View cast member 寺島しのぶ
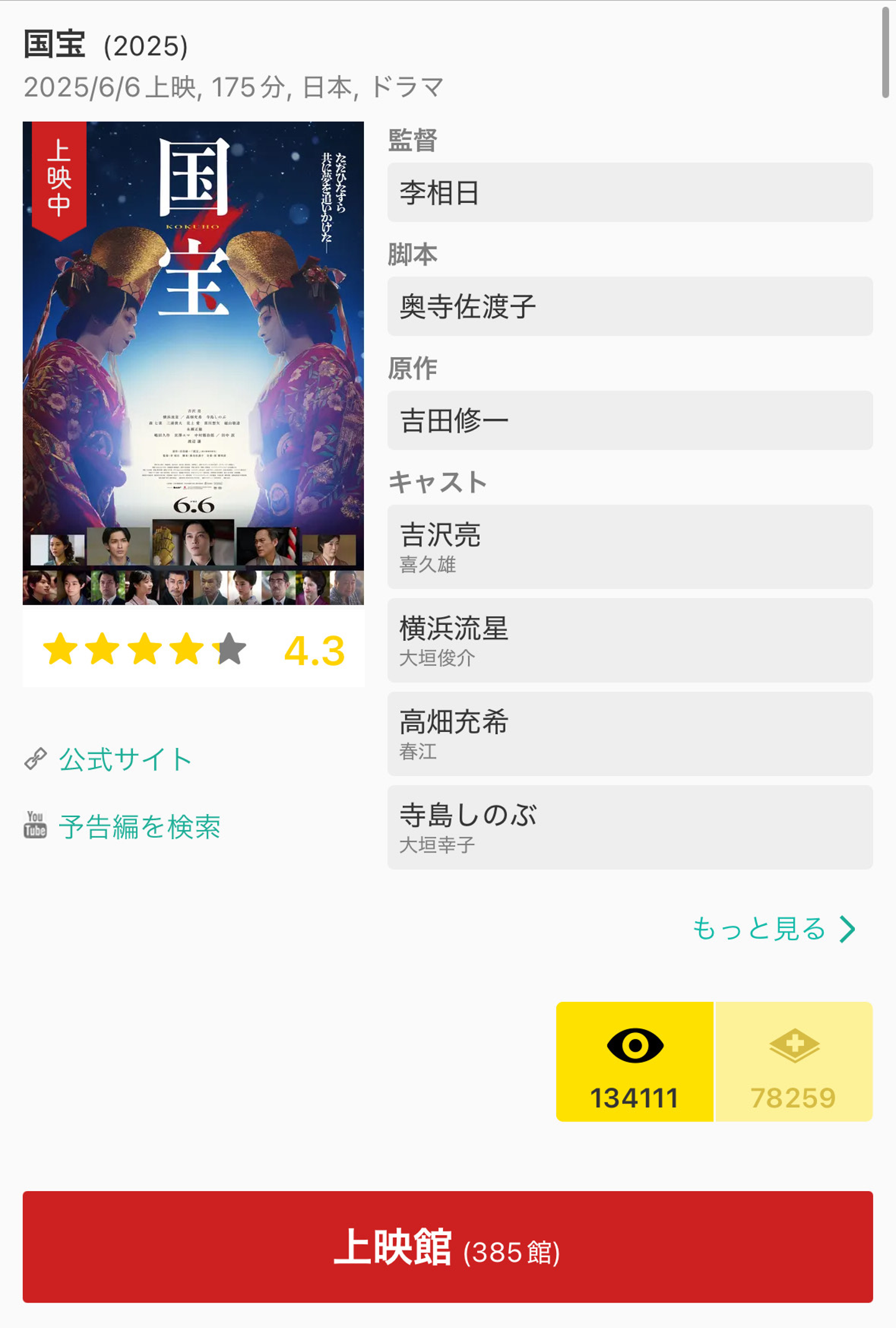This screenshot has height=1328, width=896. click(629, 827)
